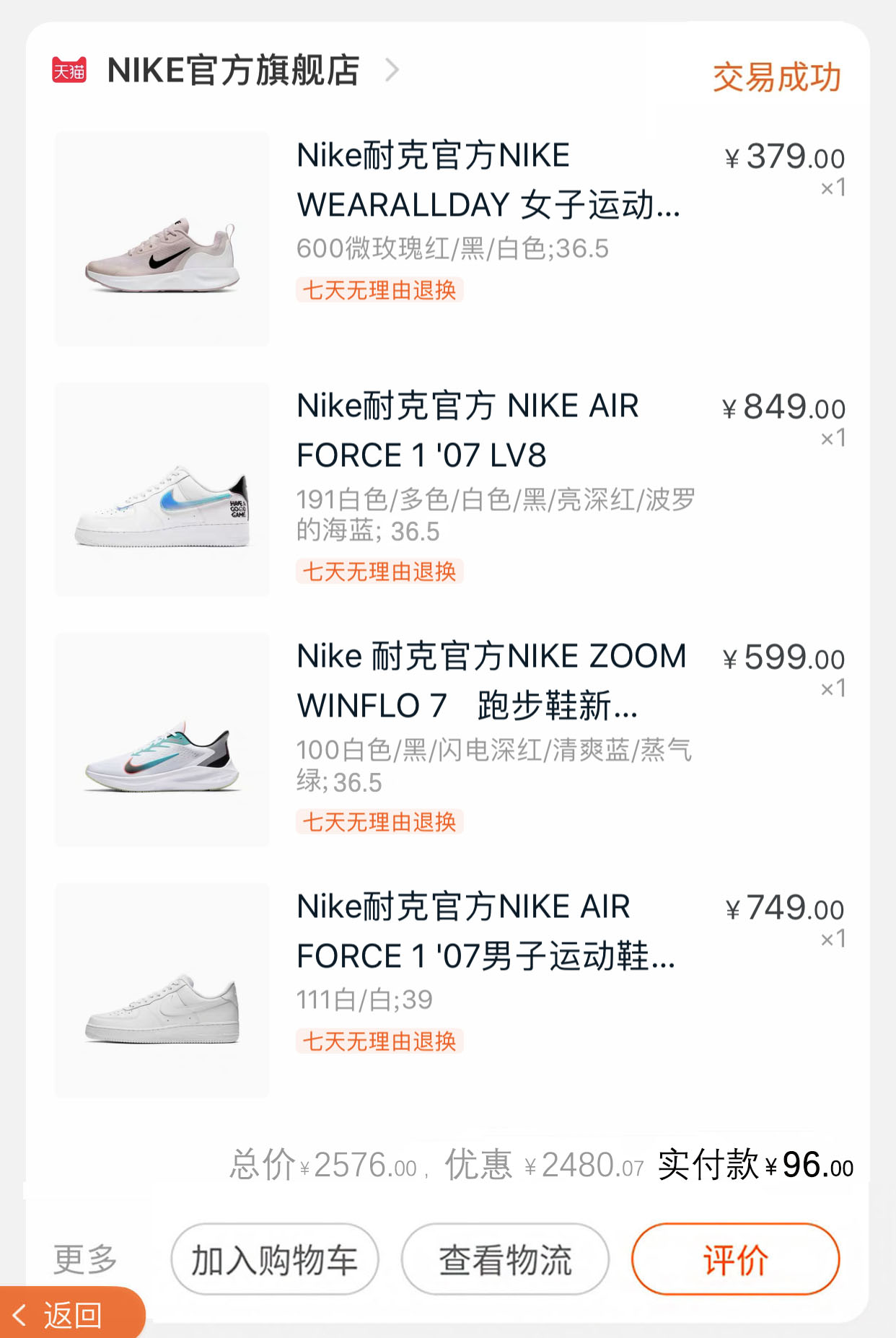Click the 七天无理由退换 tag on the first item
896x1338 pixels.
coord(378,291)
